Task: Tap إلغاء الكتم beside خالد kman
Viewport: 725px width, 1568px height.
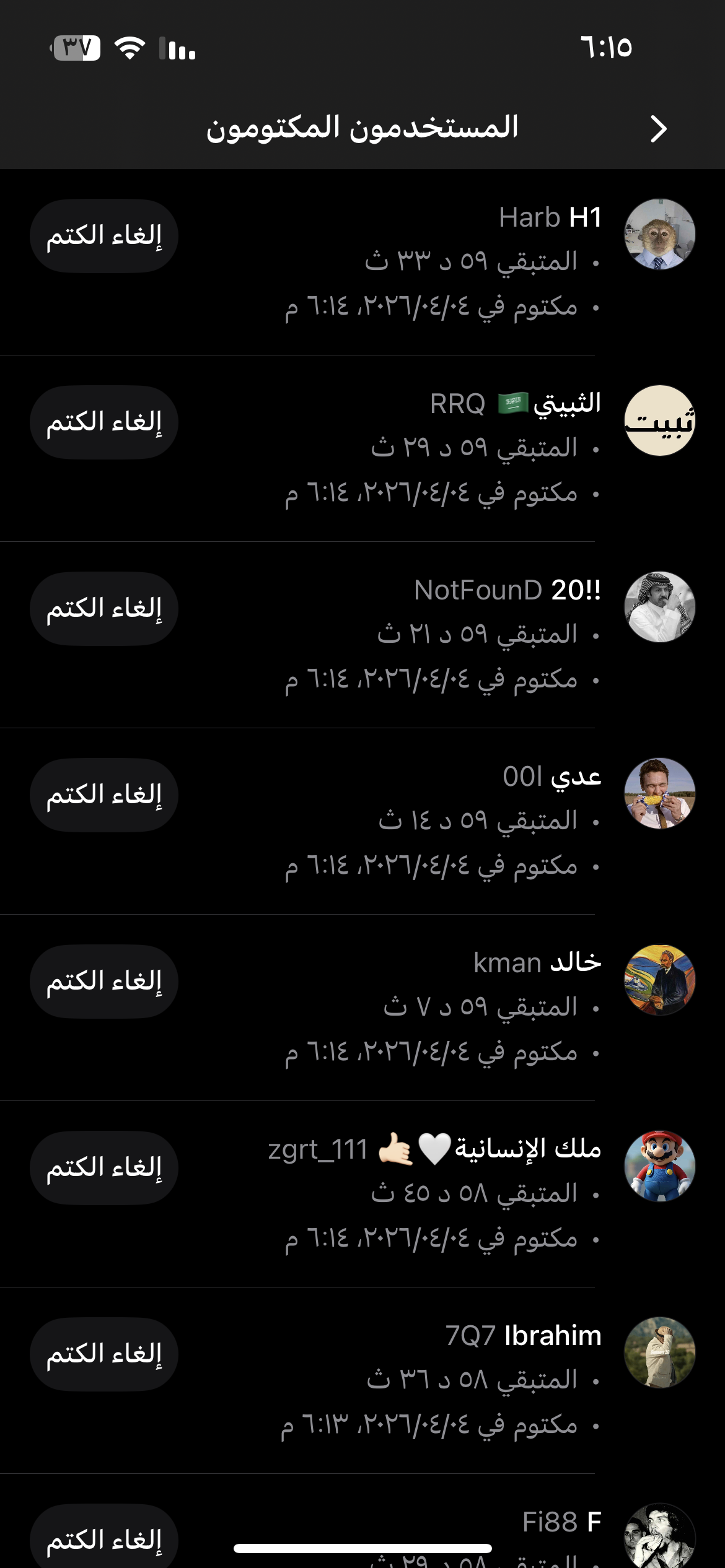Action: [x=104, y=982]
